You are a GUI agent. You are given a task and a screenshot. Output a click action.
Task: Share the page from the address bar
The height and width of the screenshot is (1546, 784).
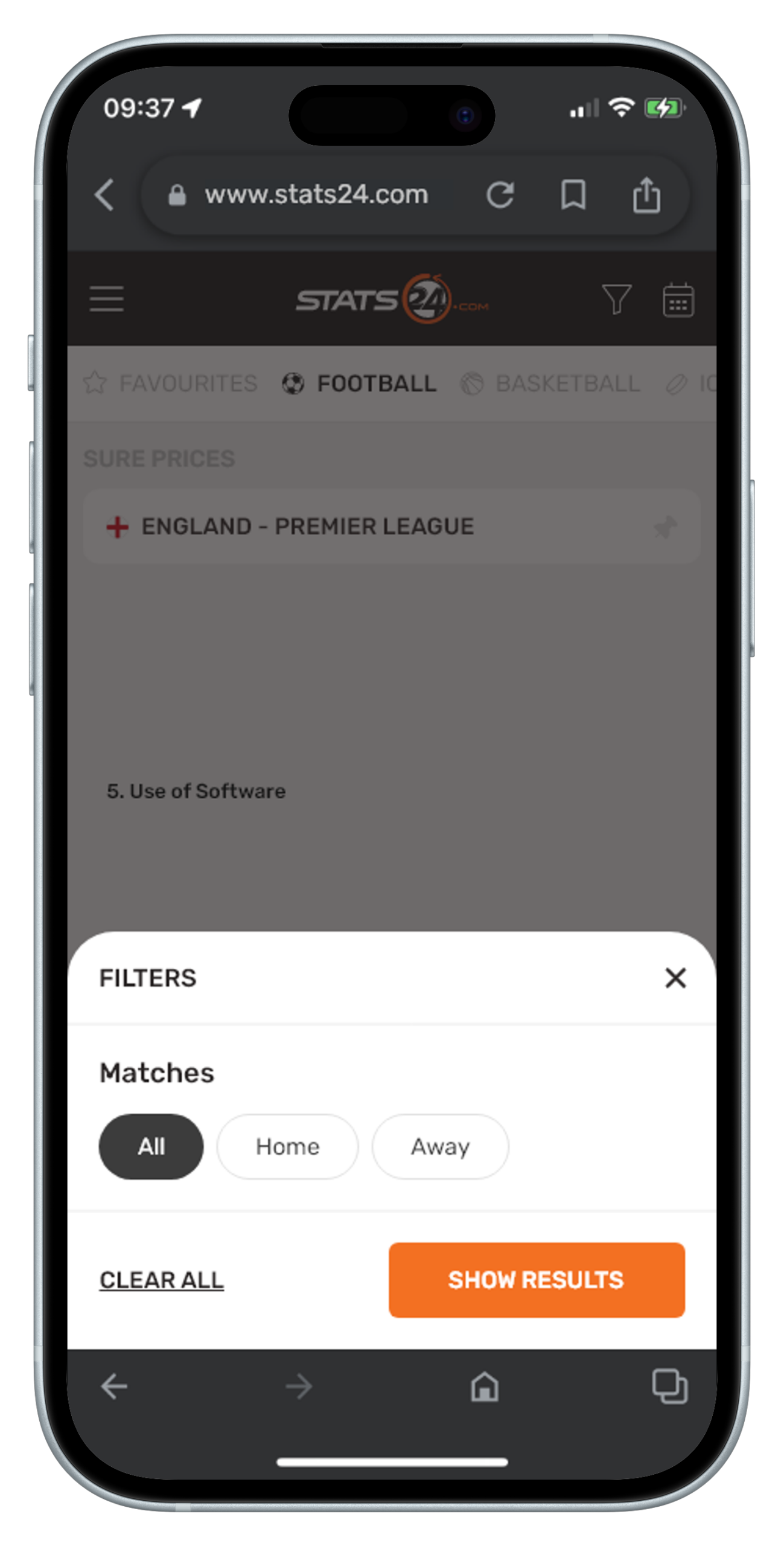tap(646, 195)
